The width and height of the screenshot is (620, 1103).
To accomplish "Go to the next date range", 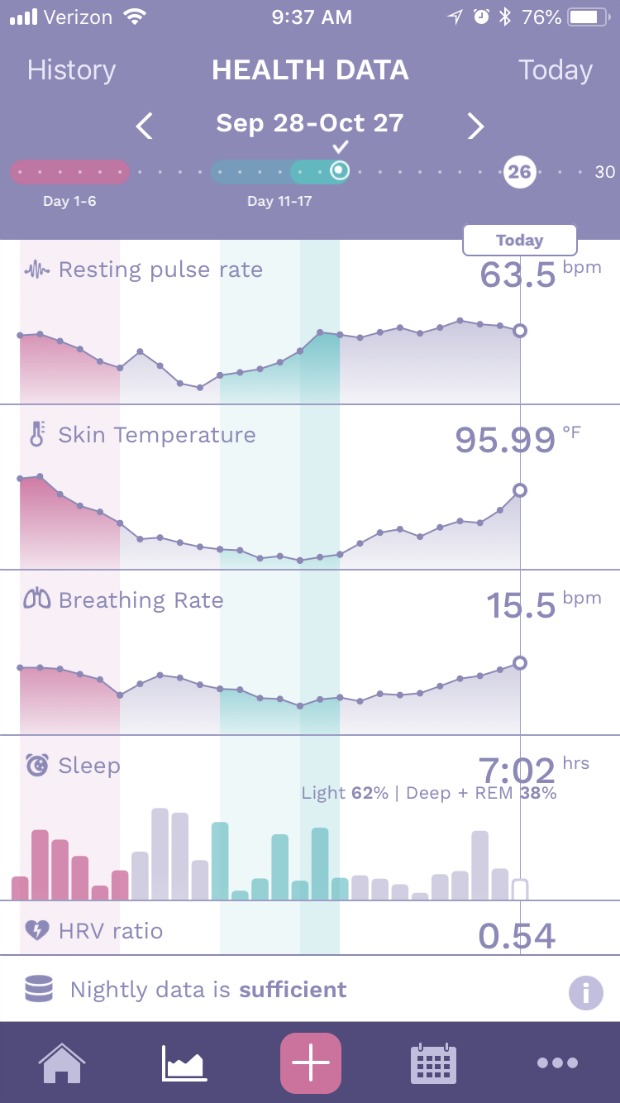I will coord(475,126).
